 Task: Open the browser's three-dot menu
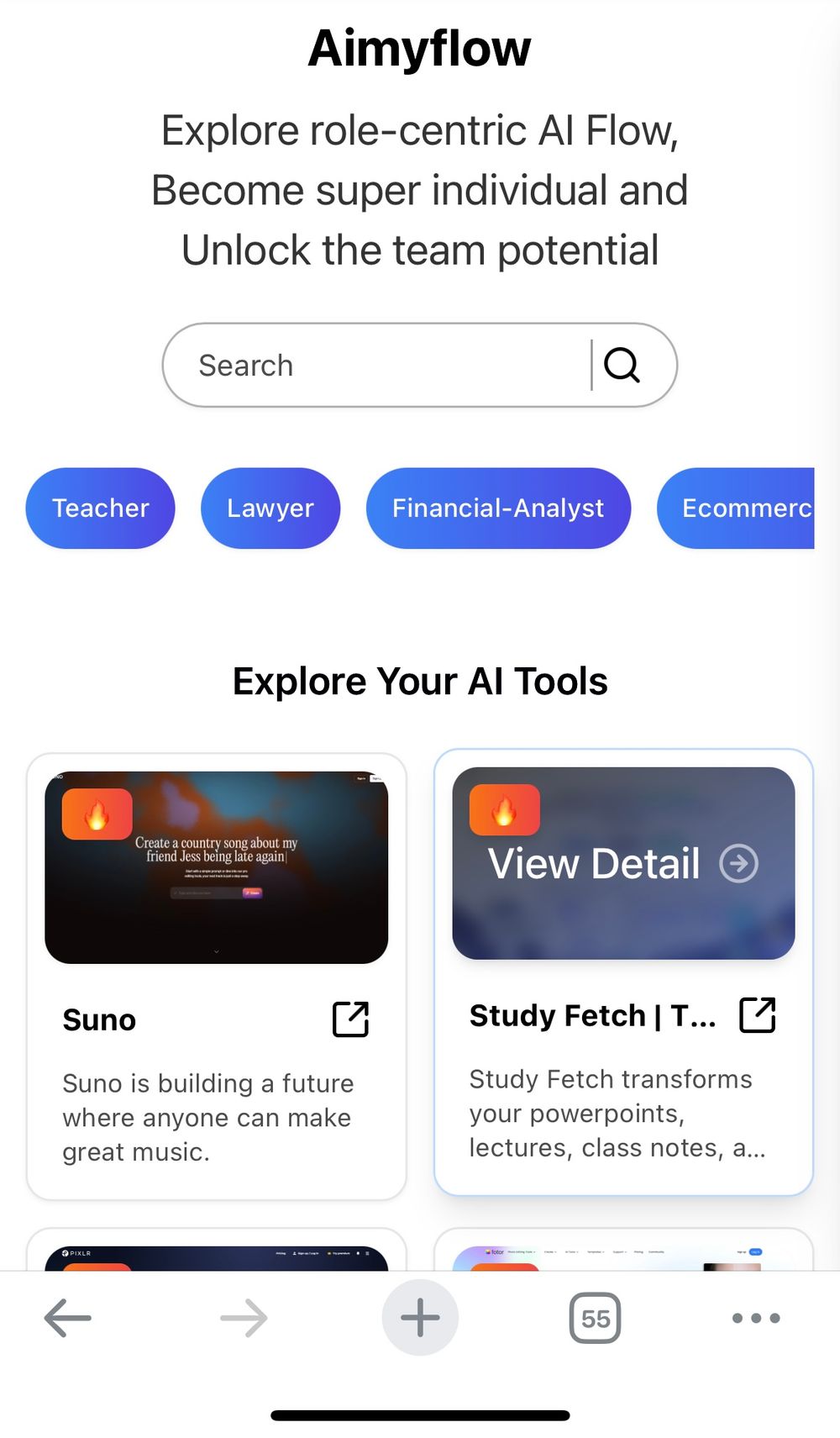[x=756, y=1318]
